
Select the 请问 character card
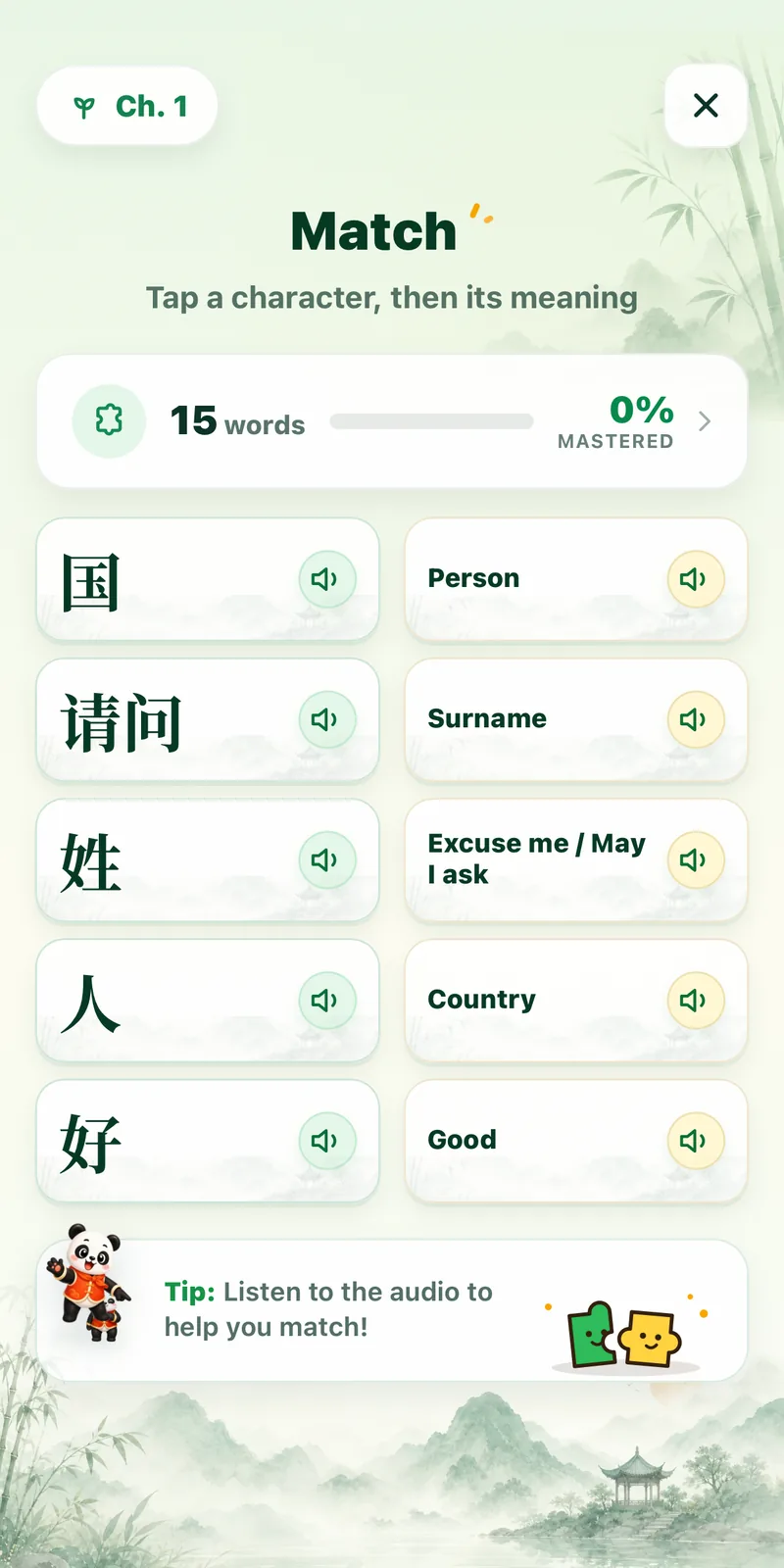point(208,720)
